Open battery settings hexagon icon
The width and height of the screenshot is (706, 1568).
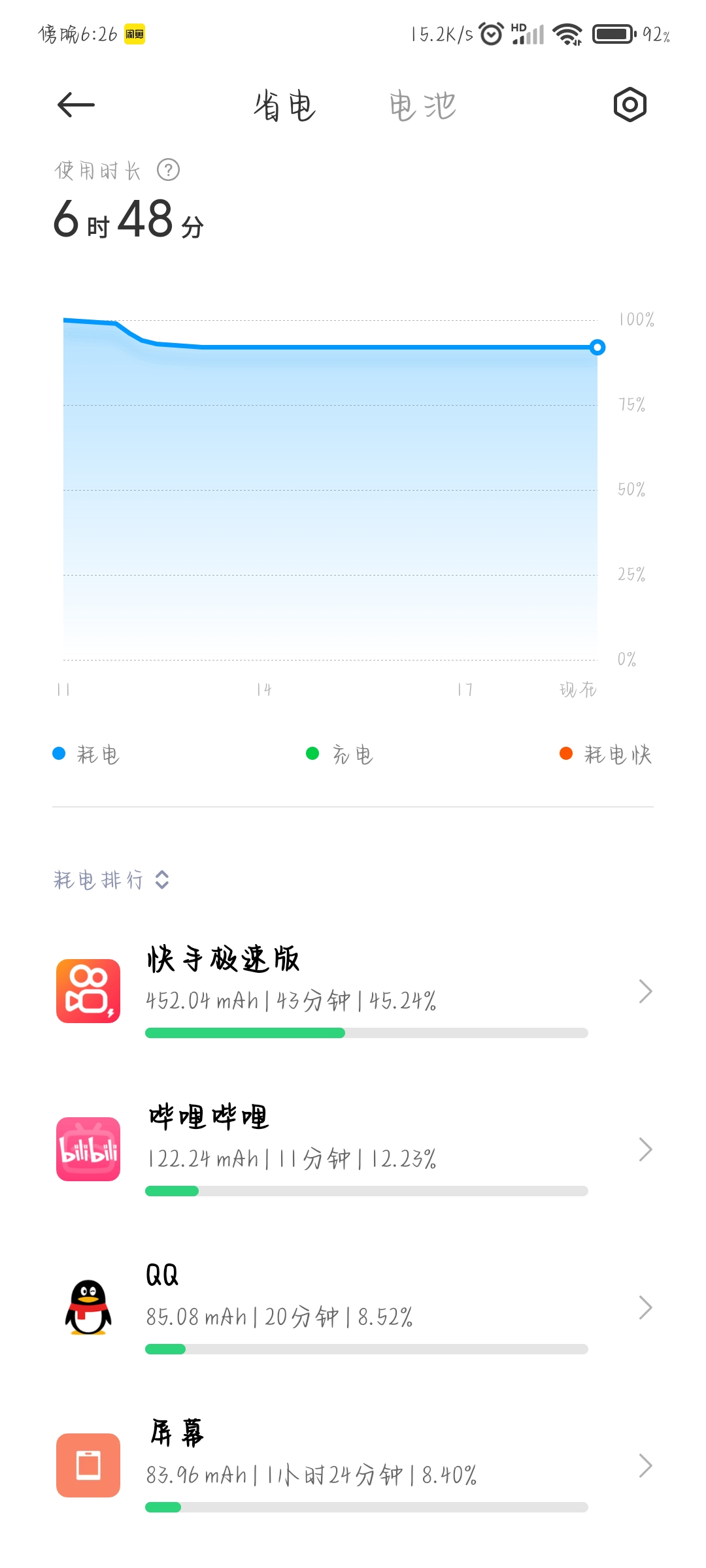tap(630, 105)
